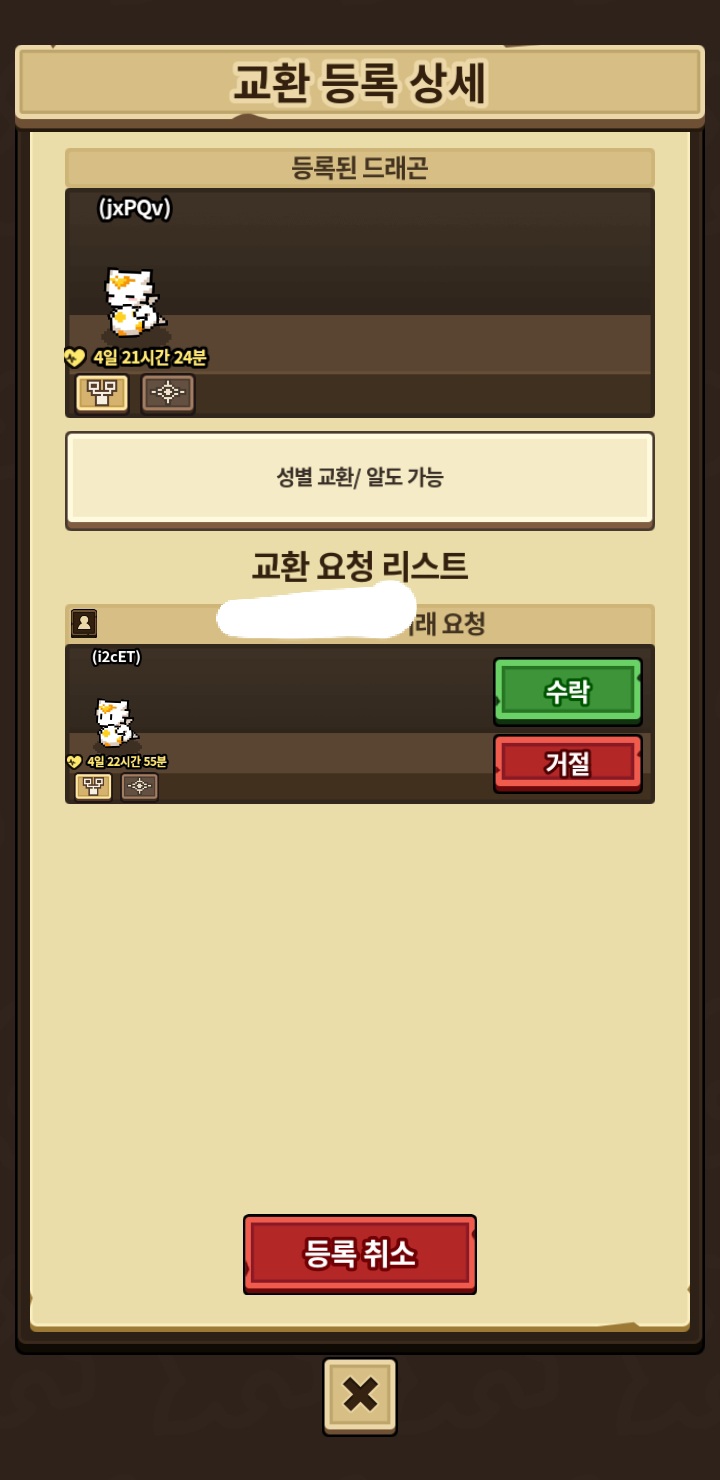This screenshot has height=1480, width=720.
Task: Open details icon for jxPQv dragon
Action: (x=167, y=393)
